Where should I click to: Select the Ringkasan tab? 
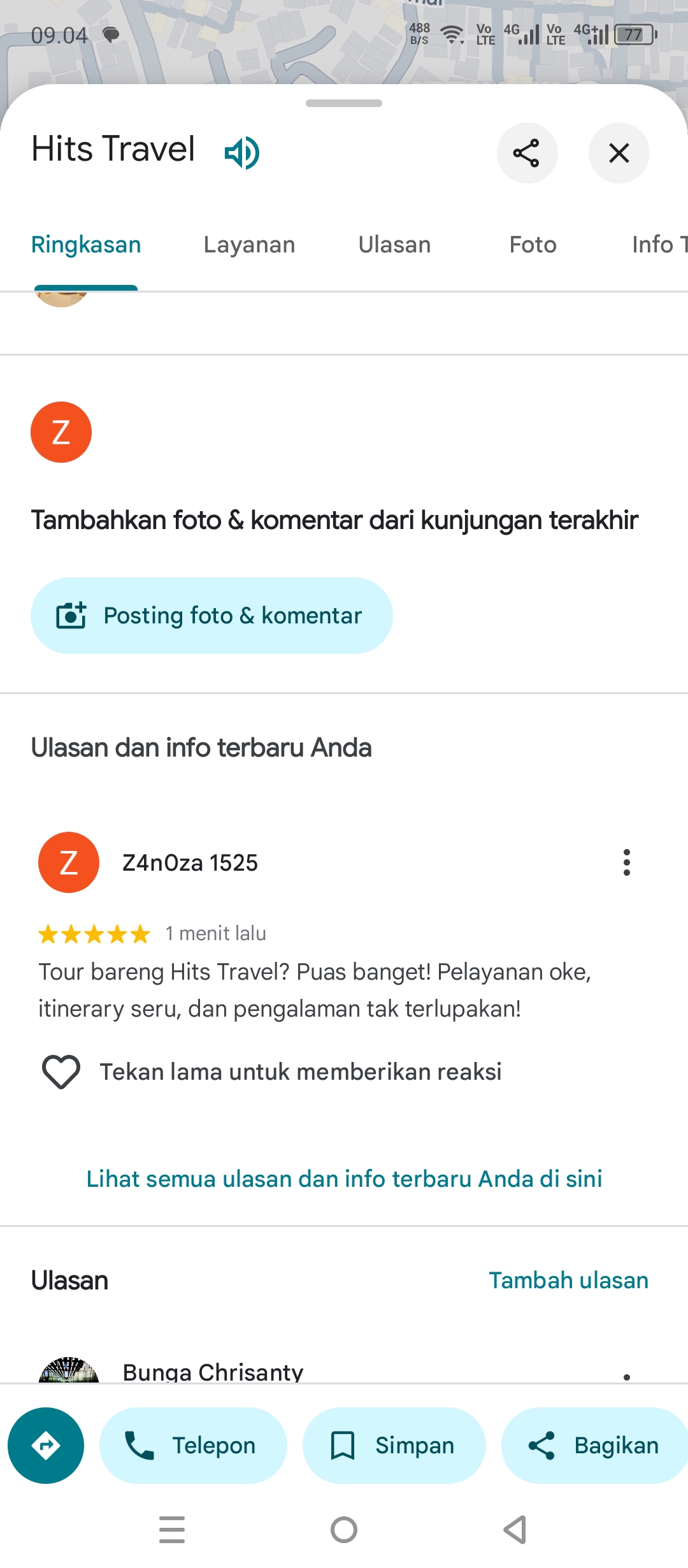[86, 245]
